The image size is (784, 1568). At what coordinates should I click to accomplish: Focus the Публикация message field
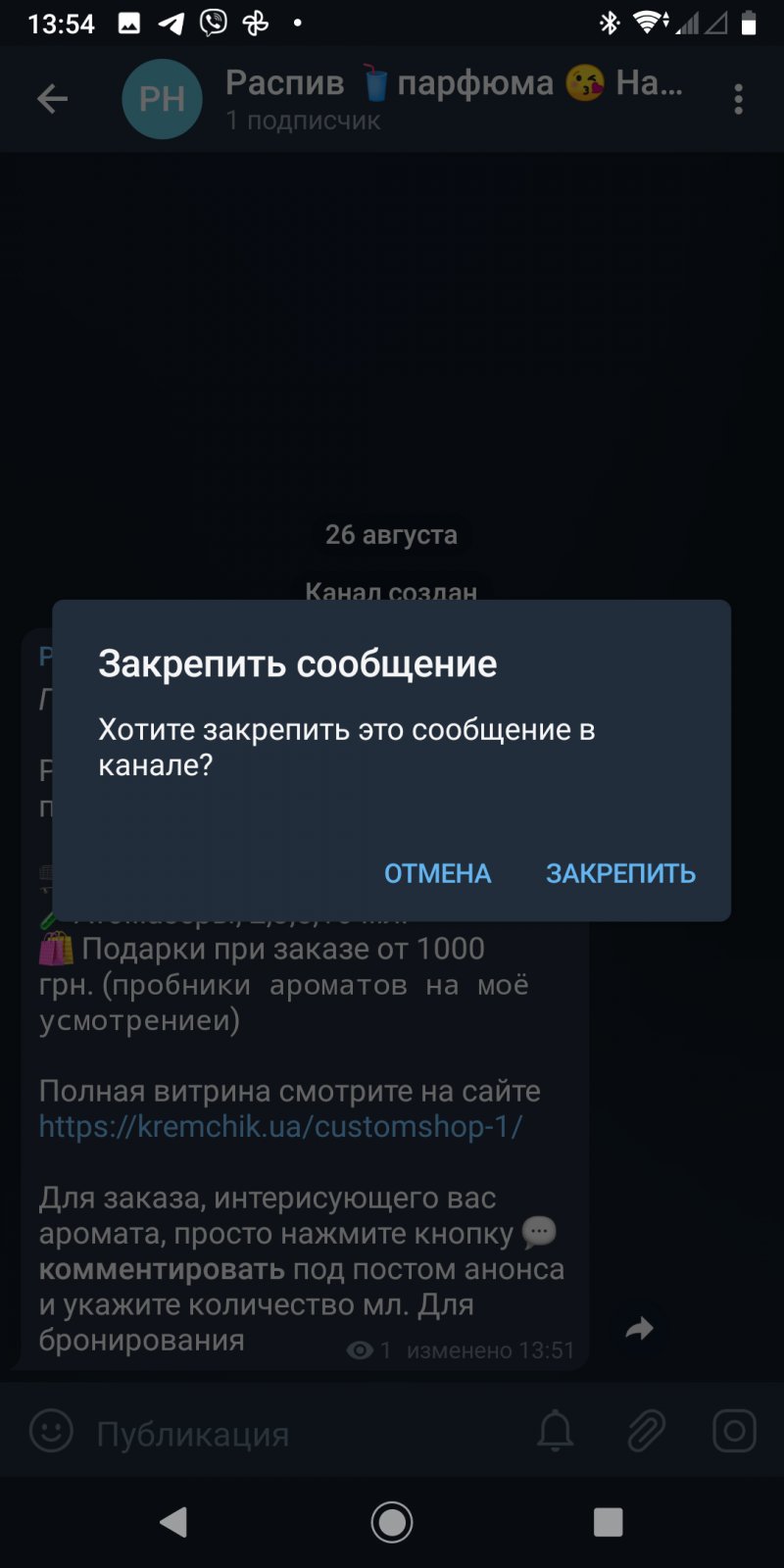[x=294, y=1434]
